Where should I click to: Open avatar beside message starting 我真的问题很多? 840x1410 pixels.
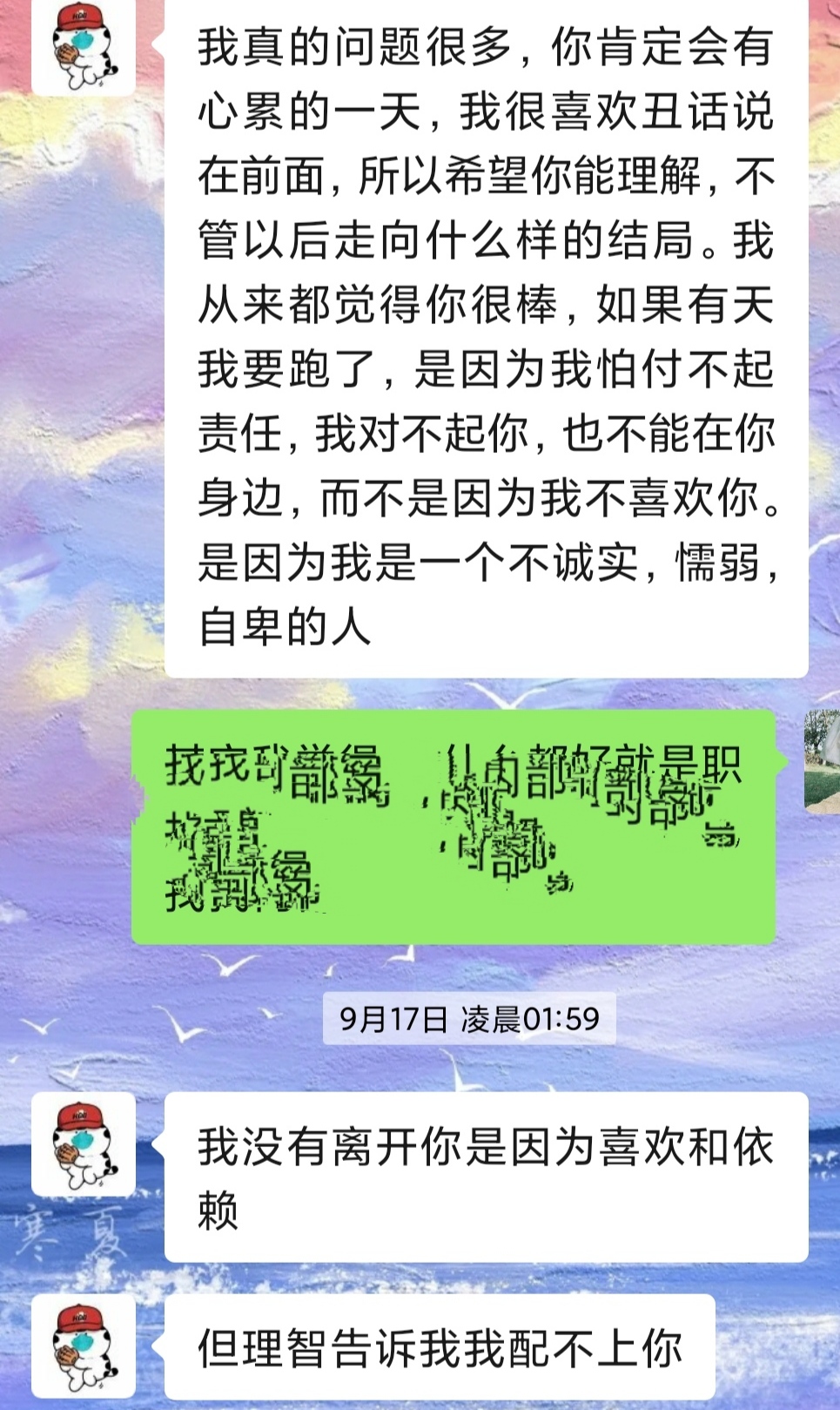tap(84, 45)
